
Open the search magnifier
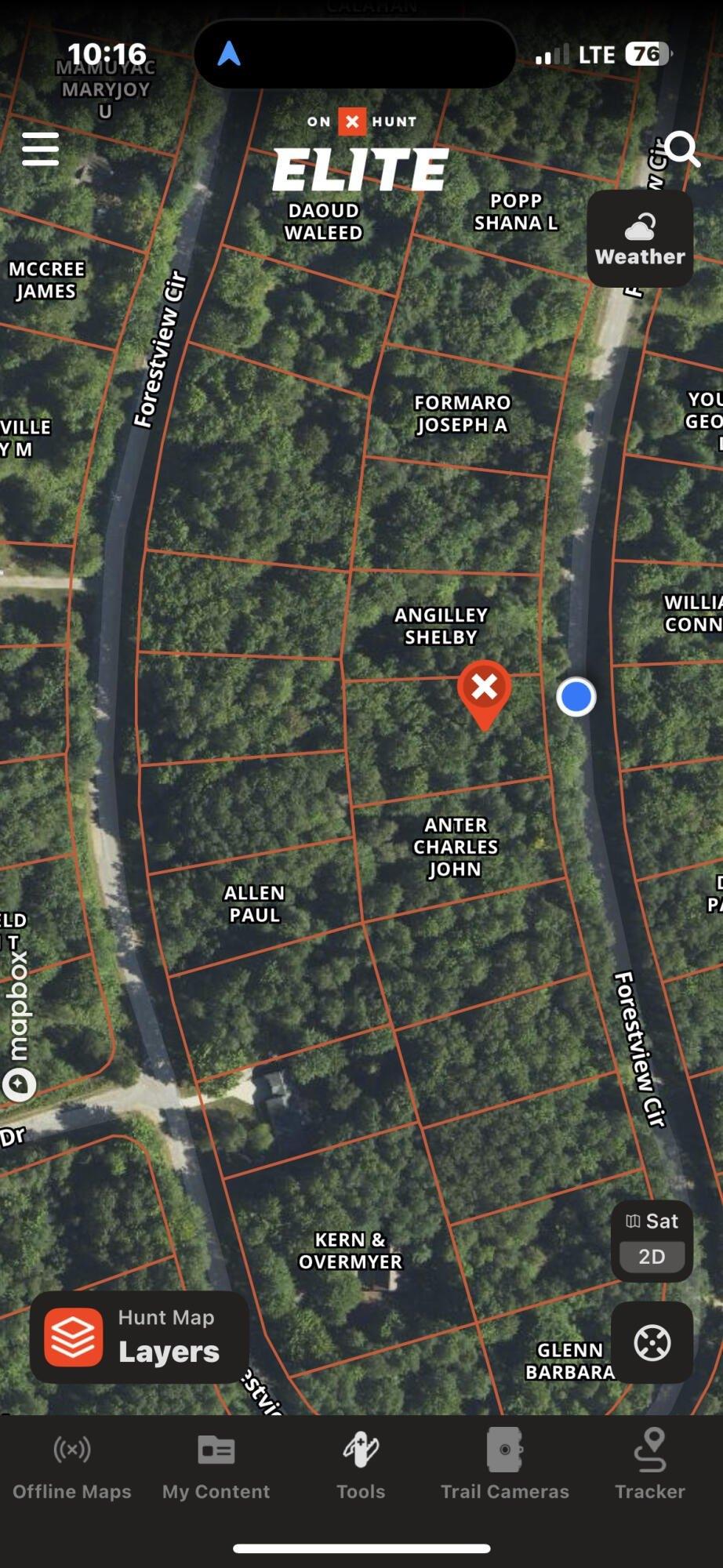coord(682,148)
